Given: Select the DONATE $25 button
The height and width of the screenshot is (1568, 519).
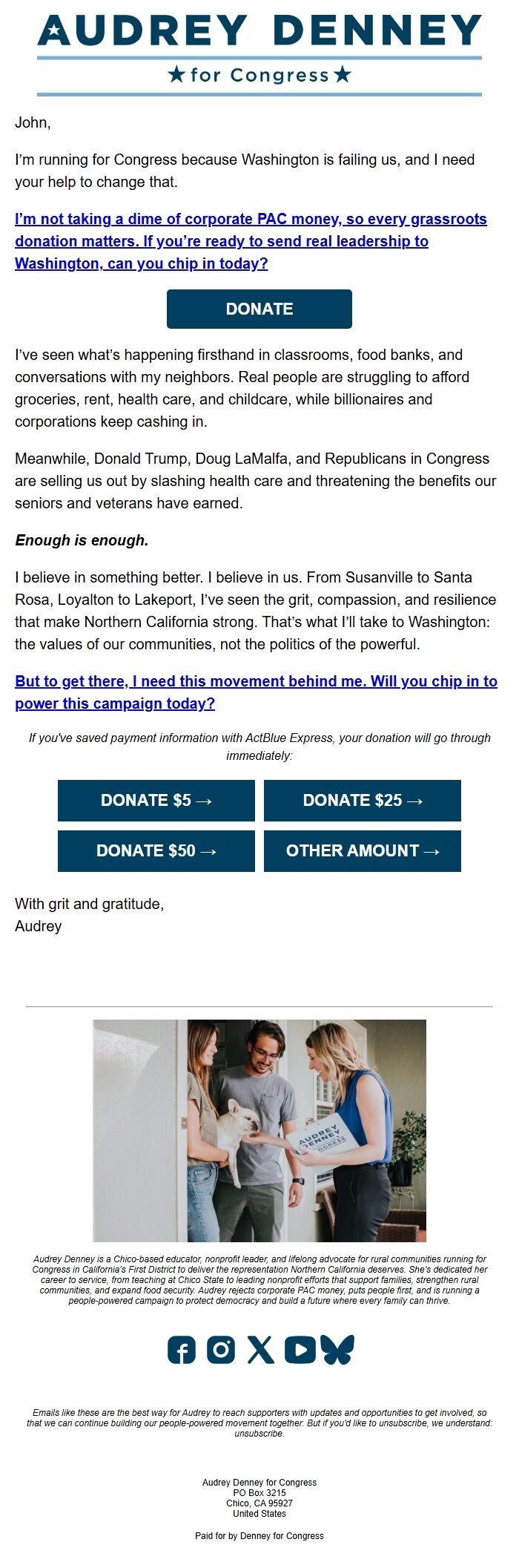Looking at the screenshot, I should (363, 800).
